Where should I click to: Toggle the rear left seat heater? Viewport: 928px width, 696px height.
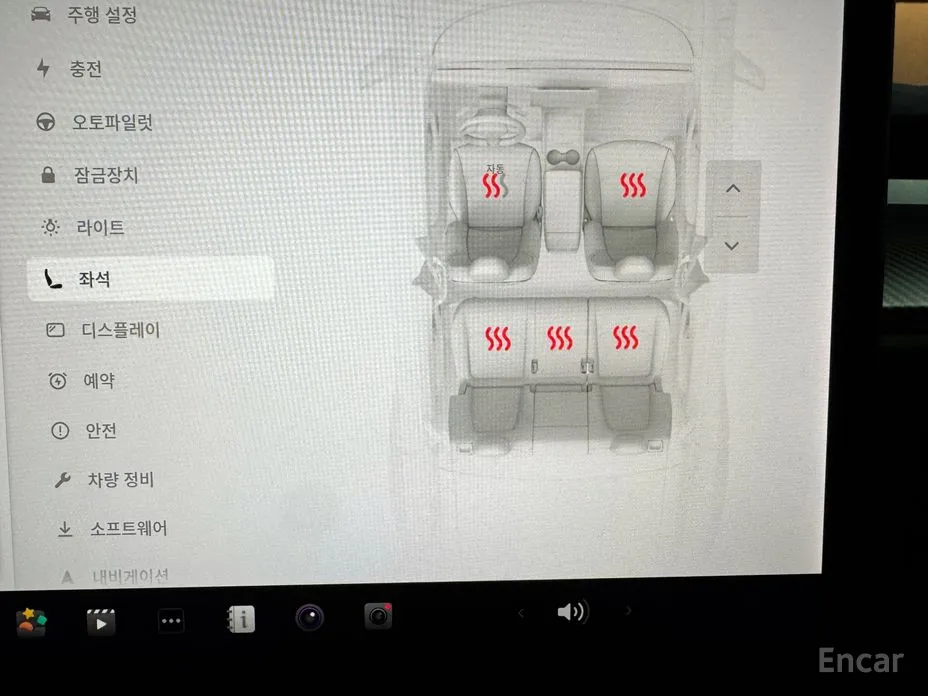497,338
